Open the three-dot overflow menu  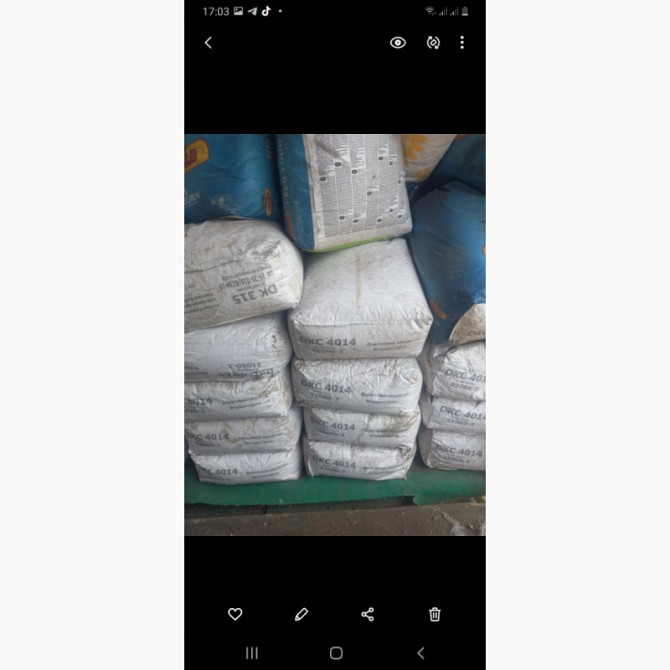pos(462,43)
